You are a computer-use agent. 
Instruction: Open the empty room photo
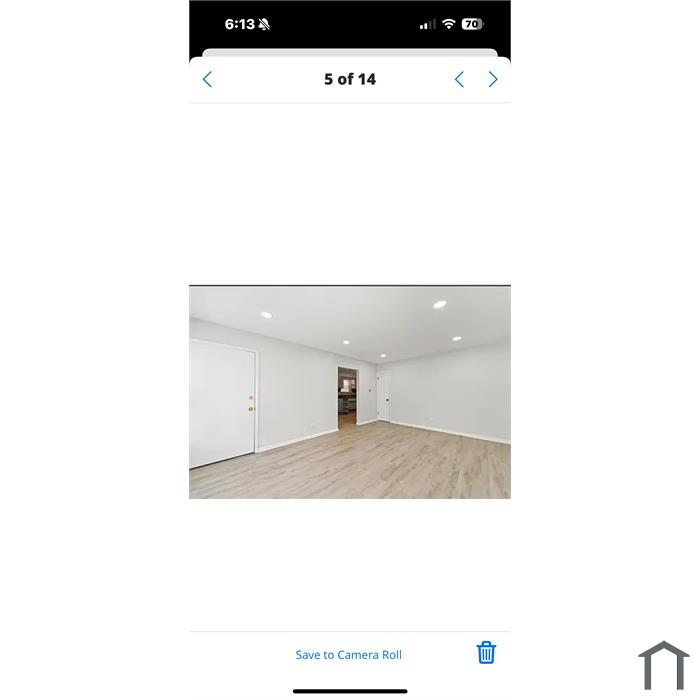[x=350, y=392]
